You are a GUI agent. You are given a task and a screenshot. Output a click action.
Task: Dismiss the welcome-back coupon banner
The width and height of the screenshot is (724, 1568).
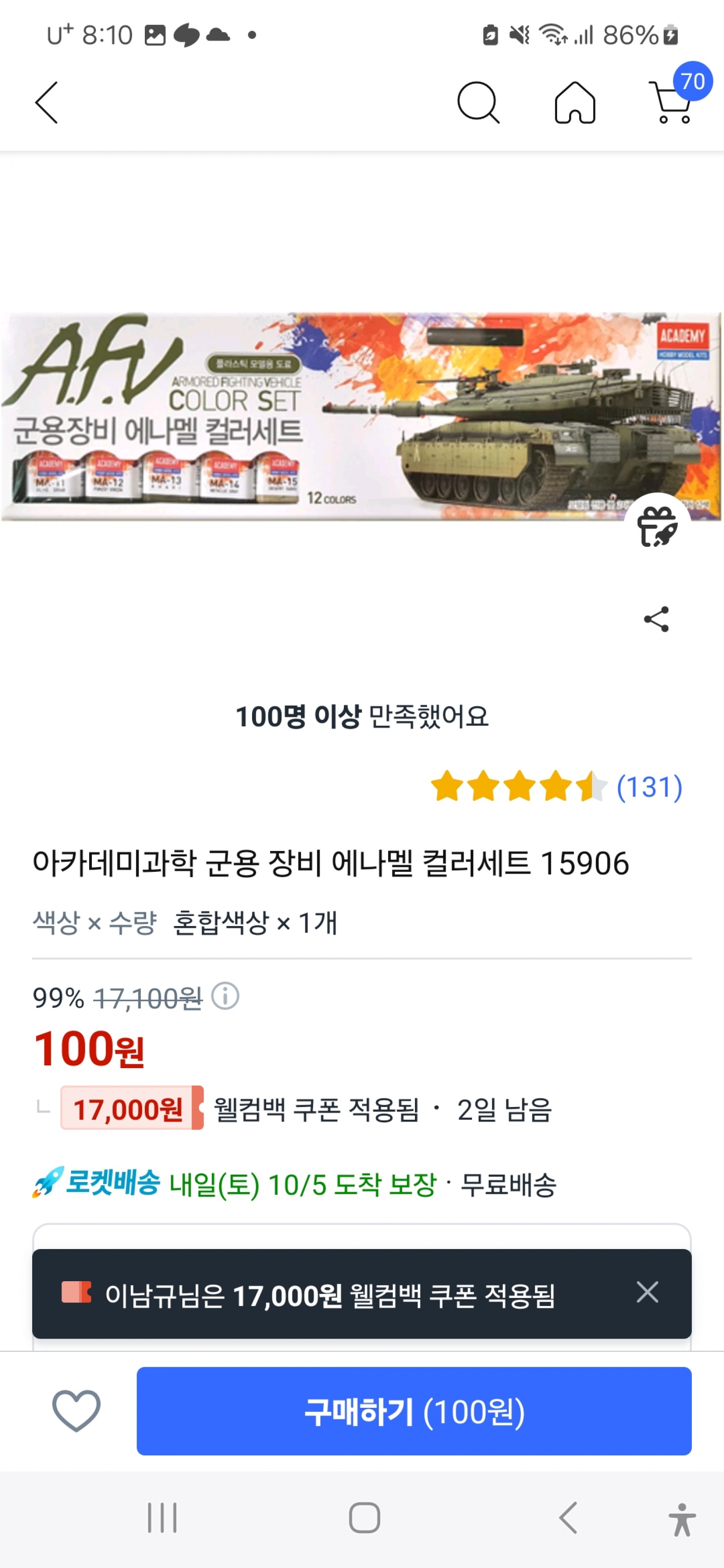(647, 1292)
